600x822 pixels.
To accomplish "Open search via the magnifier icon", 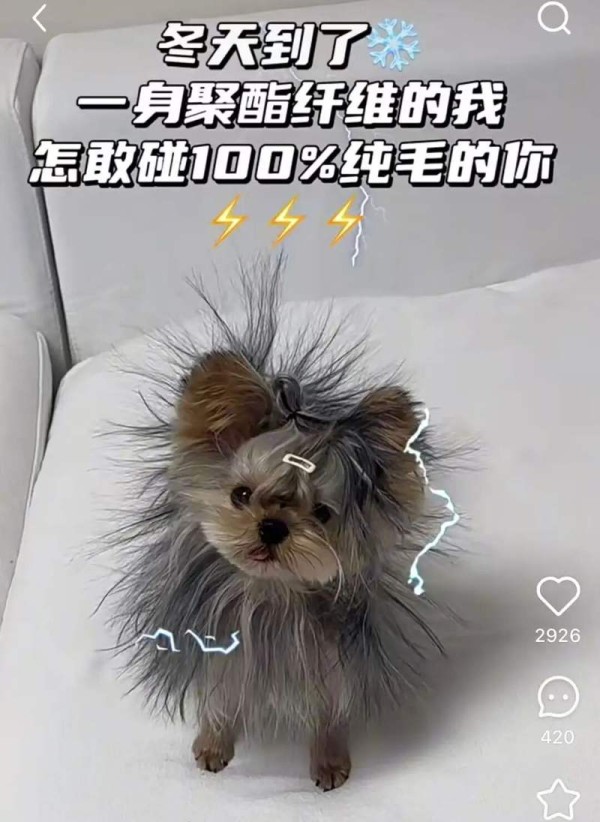I will 553,18.
